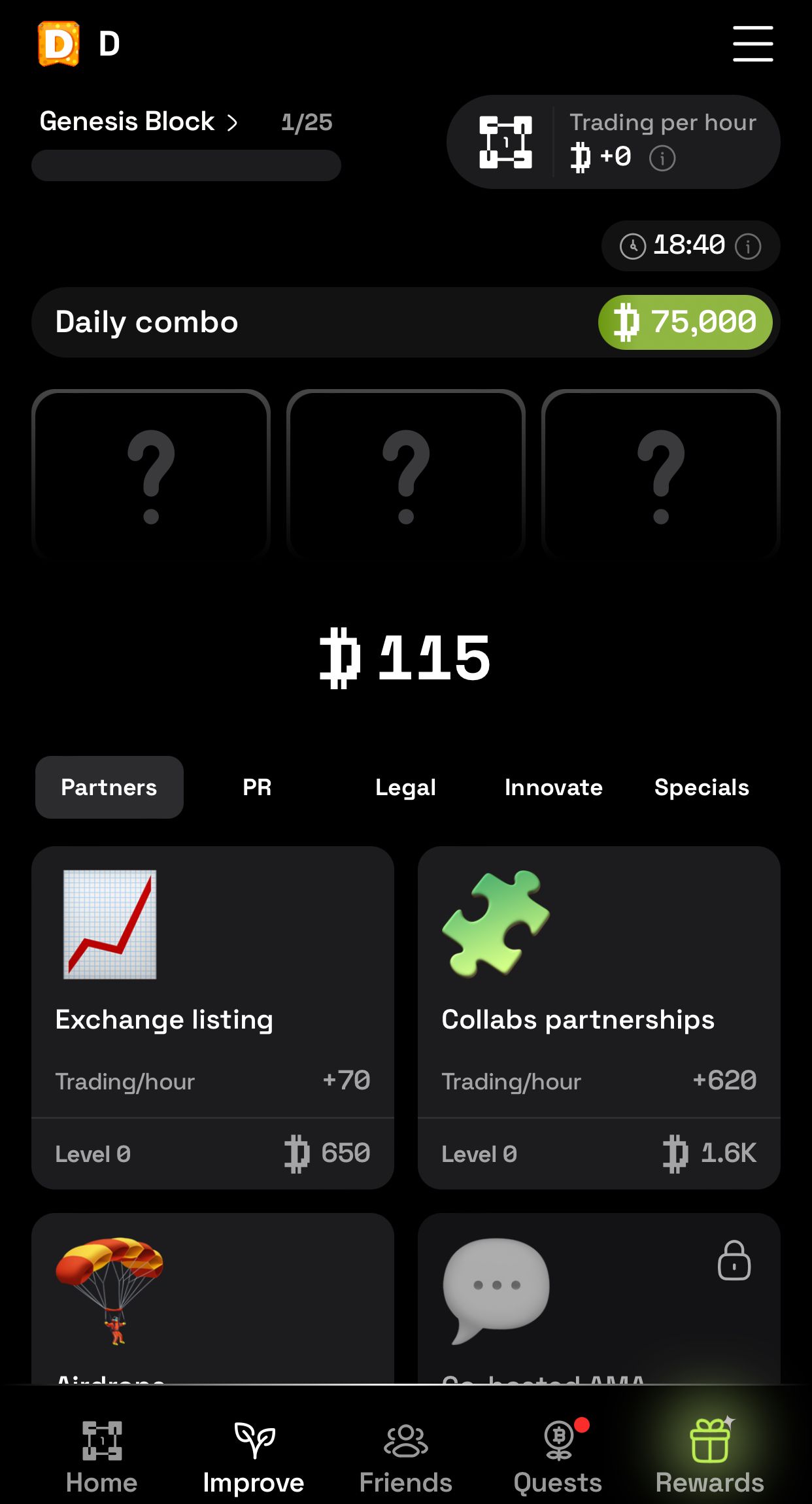Open the hamburger menu at top right
Viewport: 812px width, 1504px height.
point(753,44)
